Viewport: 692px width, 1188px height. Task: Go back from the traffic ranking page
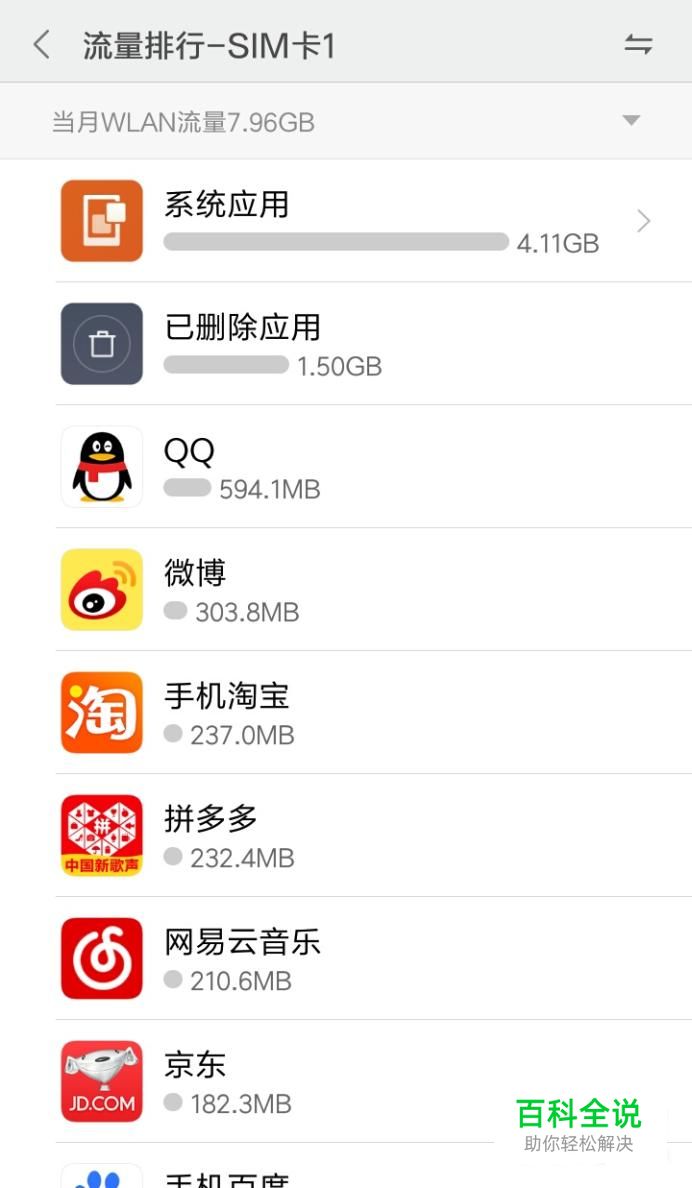pyautogui.click(x=42, y=45)
